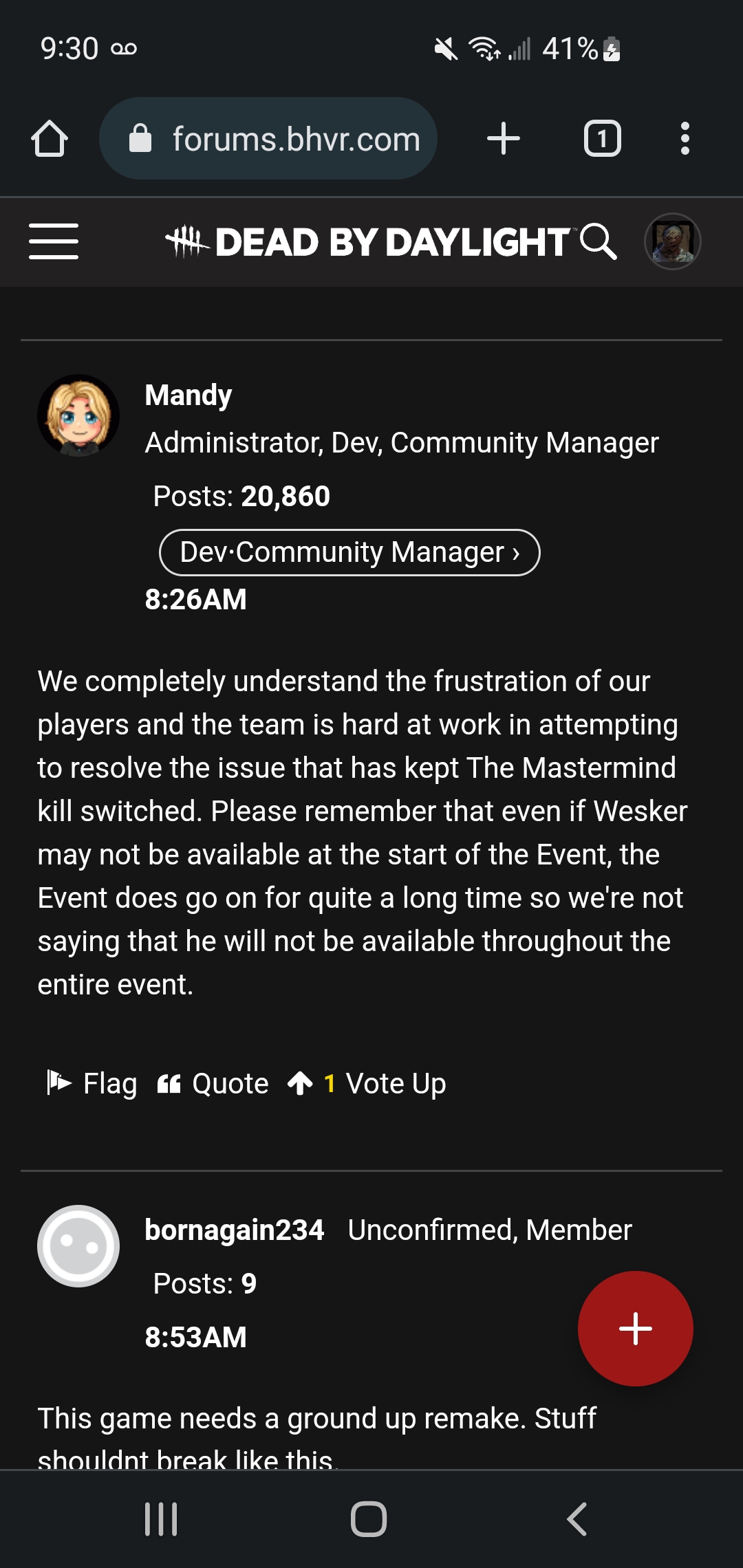Open the Dead by Daylight home logo
743x1568 pixels.
pyautogui.click(x=367, y=242)
